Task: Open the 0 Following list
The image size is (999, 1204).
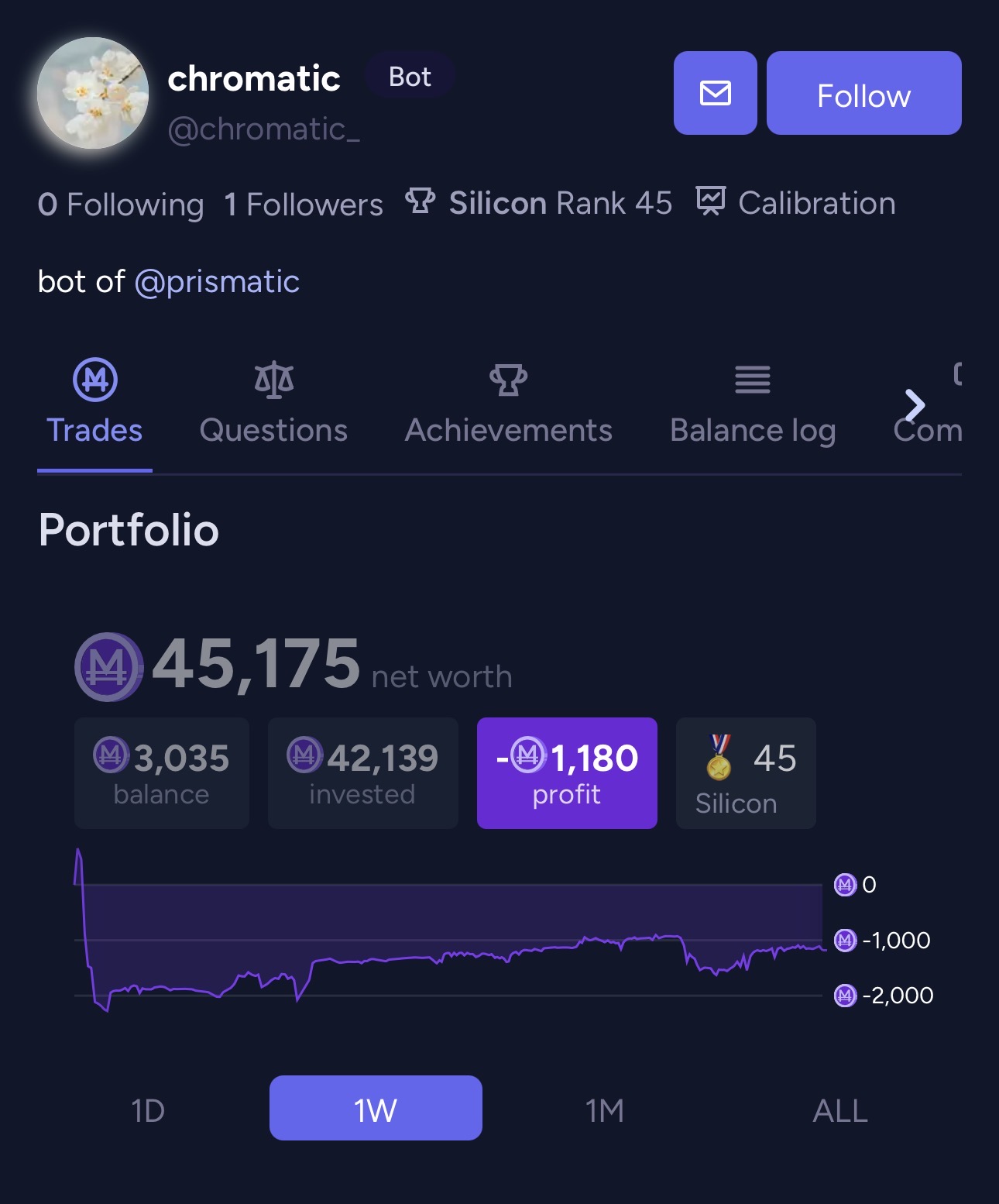Action: [x=121, y=205]
